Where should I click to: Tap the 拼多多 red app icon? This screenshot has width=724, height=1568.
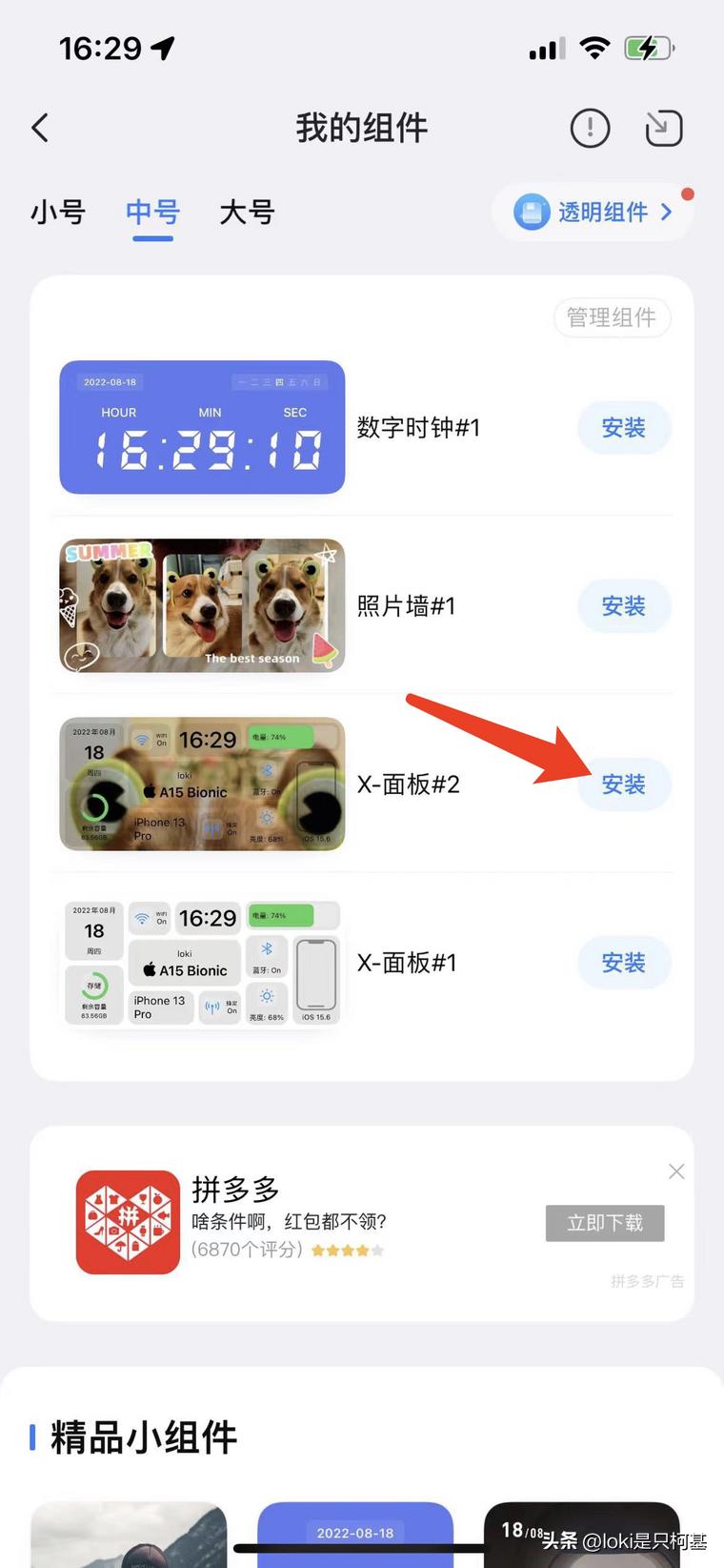coord(128,1221)
